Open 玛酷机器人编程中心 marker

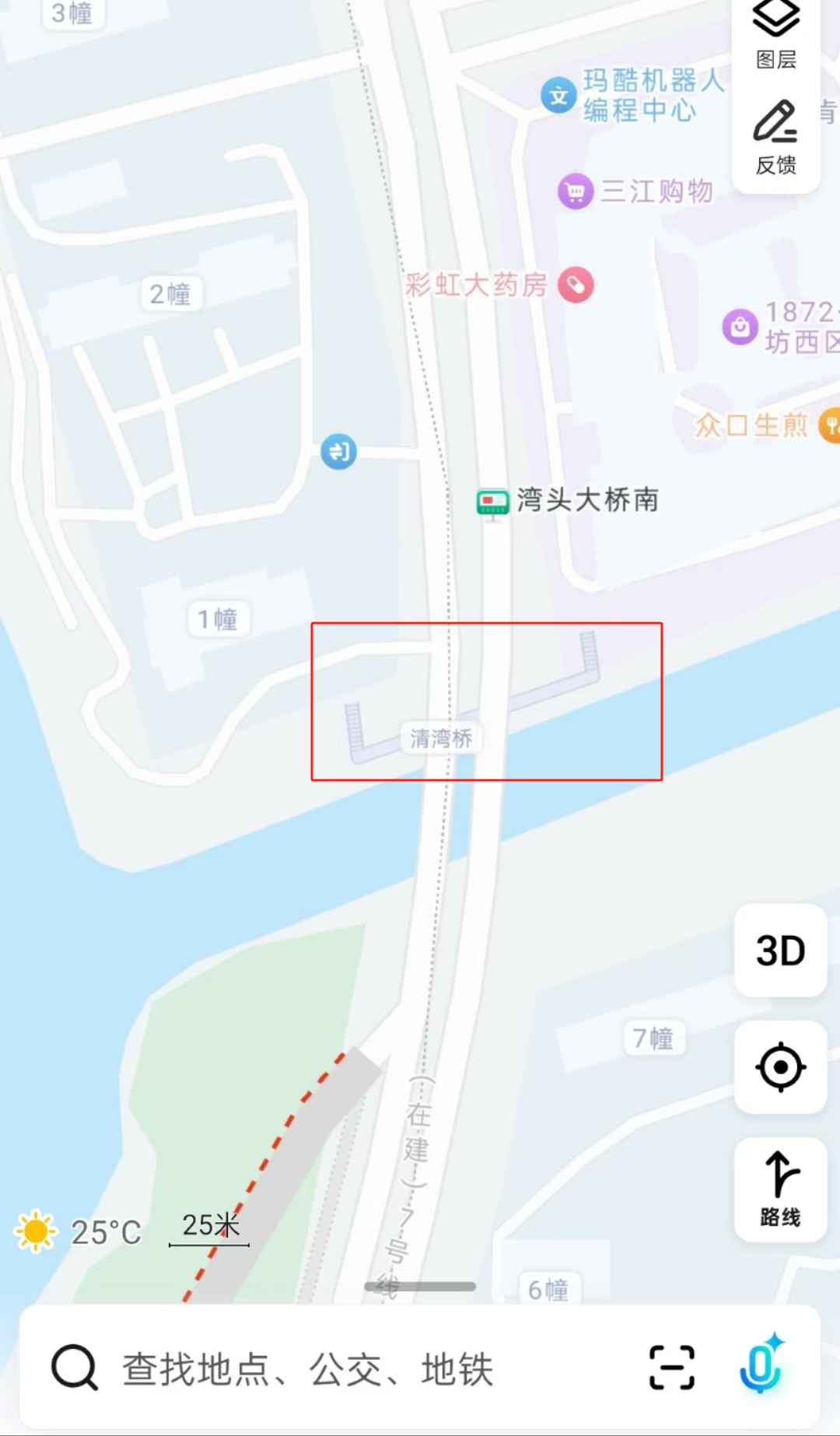tap(558, 96)
